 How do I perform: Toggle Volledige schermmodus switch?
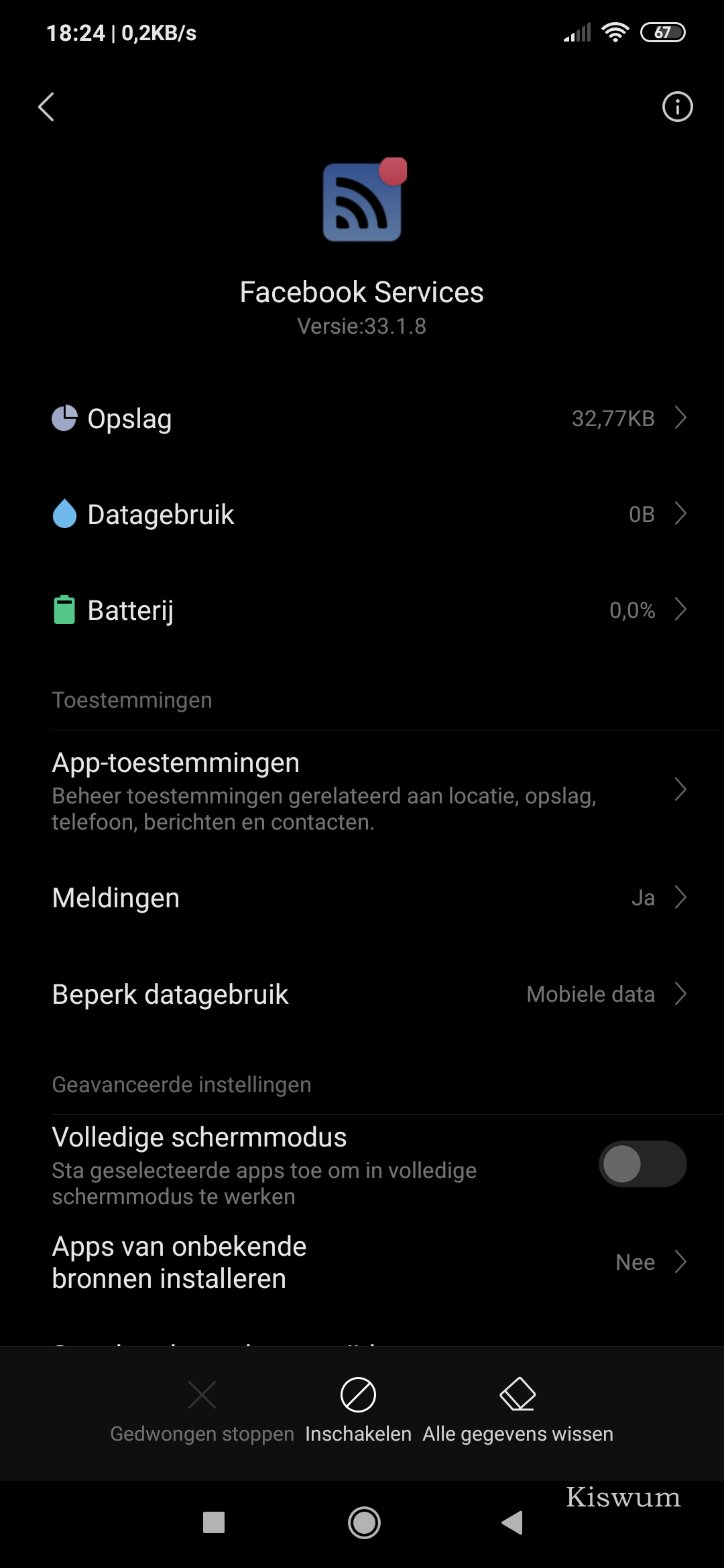pos(642,1164)
